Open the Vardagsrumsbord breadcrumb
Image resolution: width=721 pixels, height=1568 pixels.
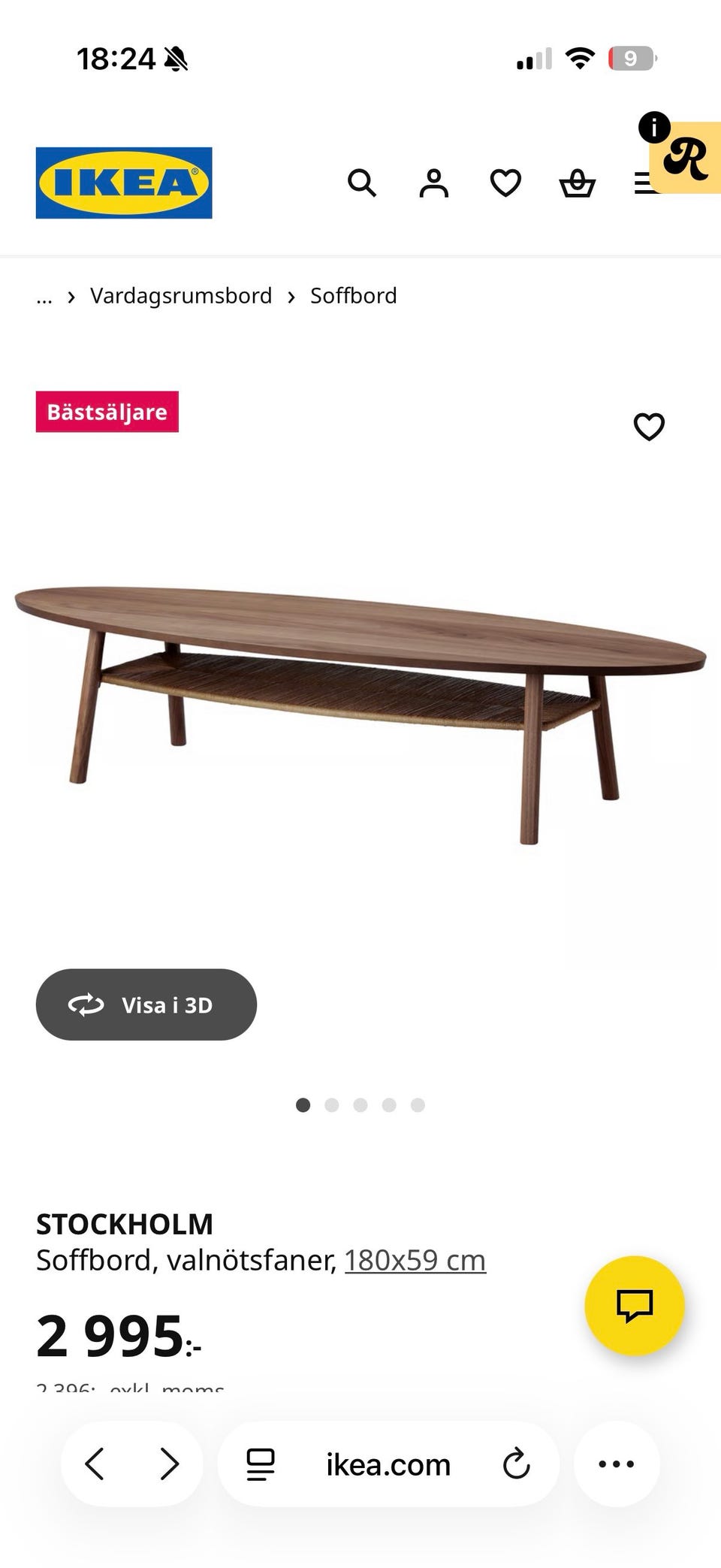pyautogui.click(x=181, y=296)
